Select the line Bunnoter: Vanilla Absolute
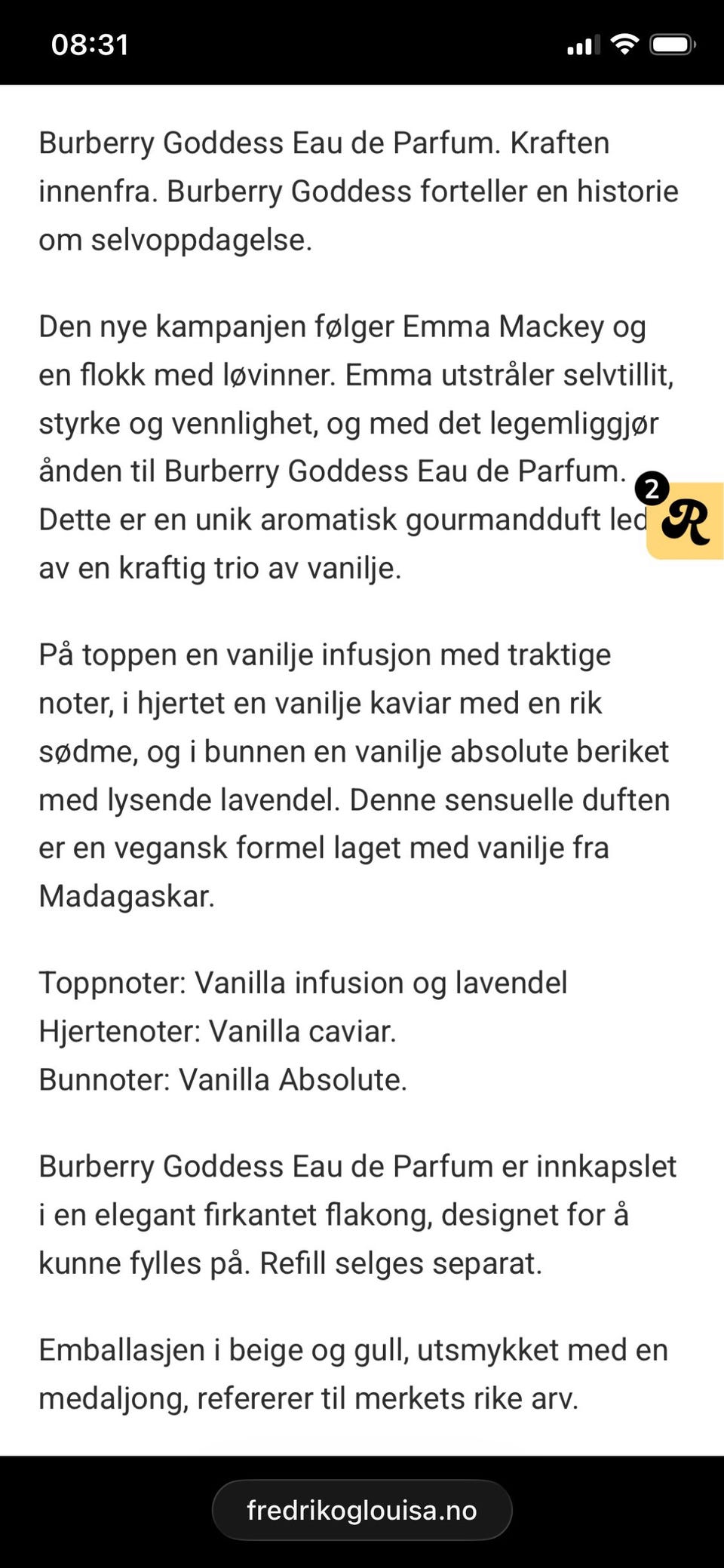The height and width of the screenshot is (1568, 724). pyautogui.click(x=222, y=1079)
